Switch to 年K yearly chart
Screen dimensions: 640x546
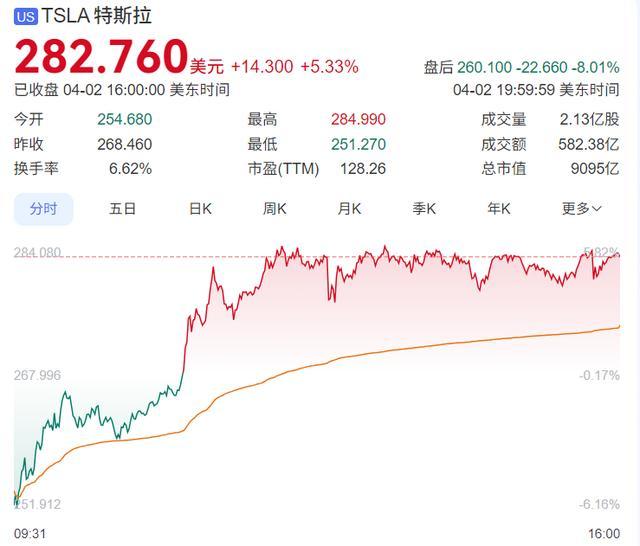[499, 209]
